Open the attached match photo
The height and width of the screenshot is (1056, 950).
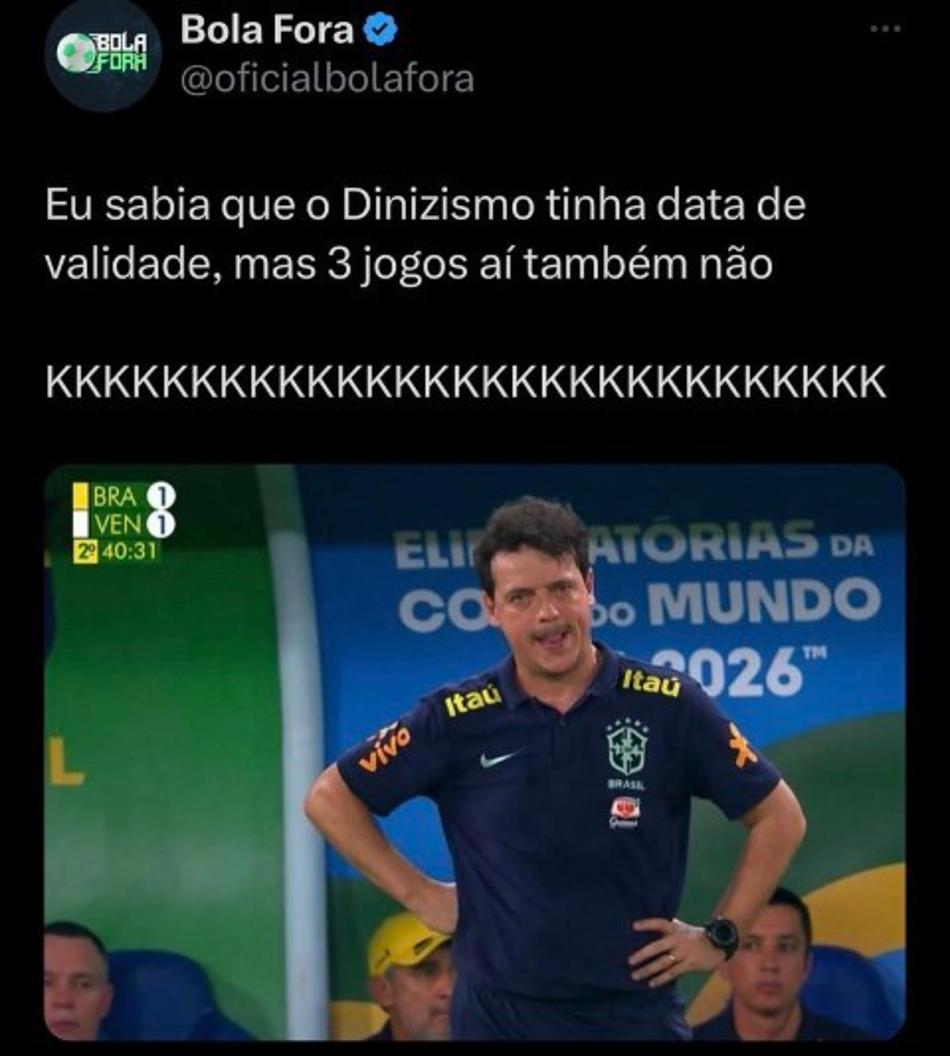[x=474, y=752]
